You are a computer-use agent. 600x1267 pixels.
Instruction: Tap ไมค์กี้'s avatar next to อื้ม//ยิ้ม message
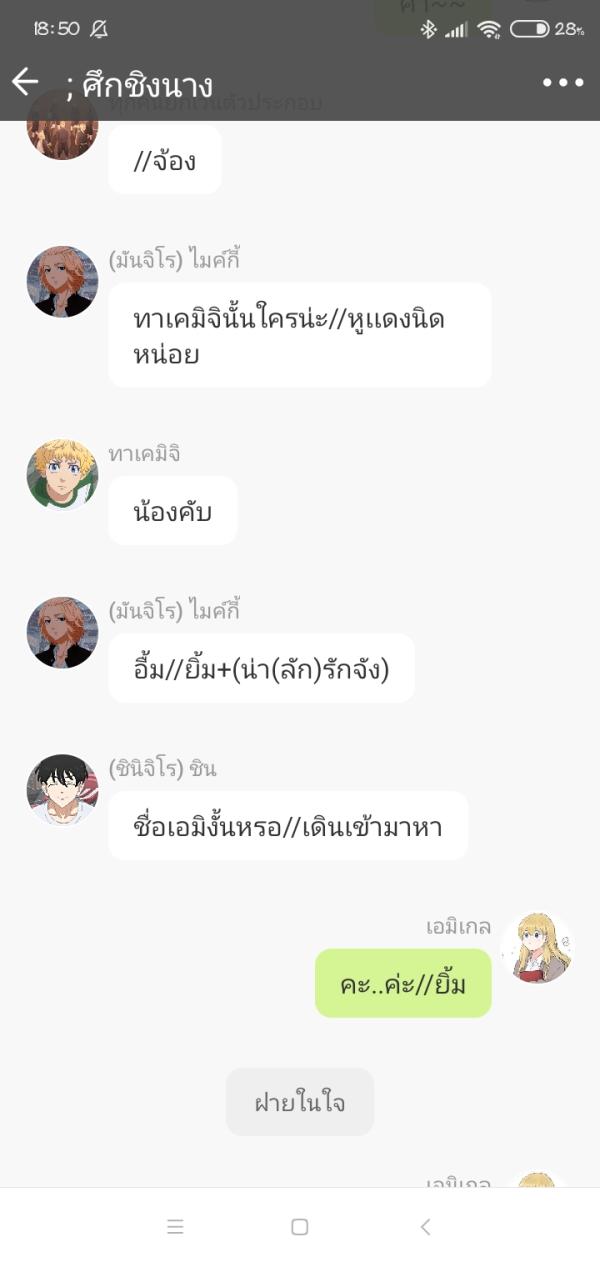point(62,633)
